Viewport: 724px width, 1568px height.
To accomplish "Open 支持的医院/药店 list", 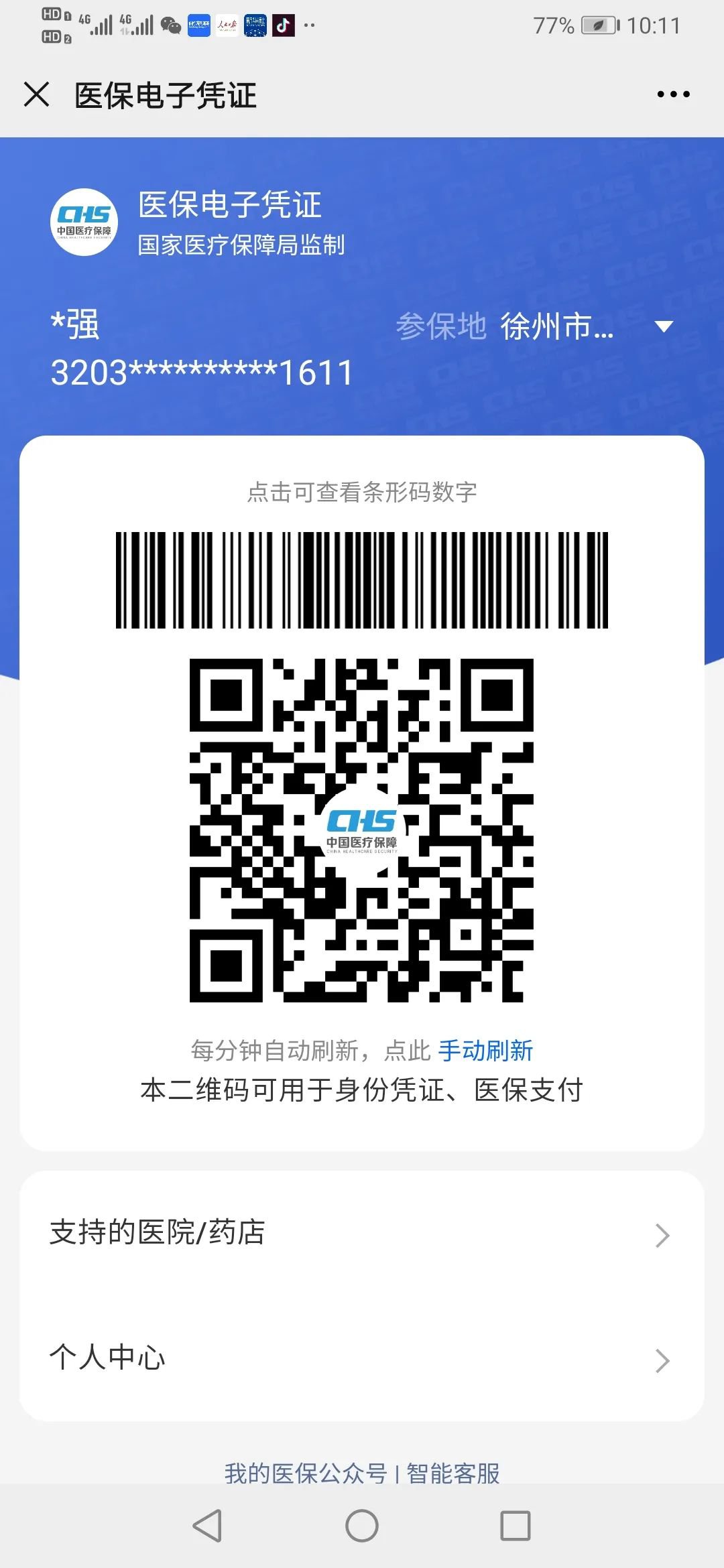I will click(x=362, y=1233).
